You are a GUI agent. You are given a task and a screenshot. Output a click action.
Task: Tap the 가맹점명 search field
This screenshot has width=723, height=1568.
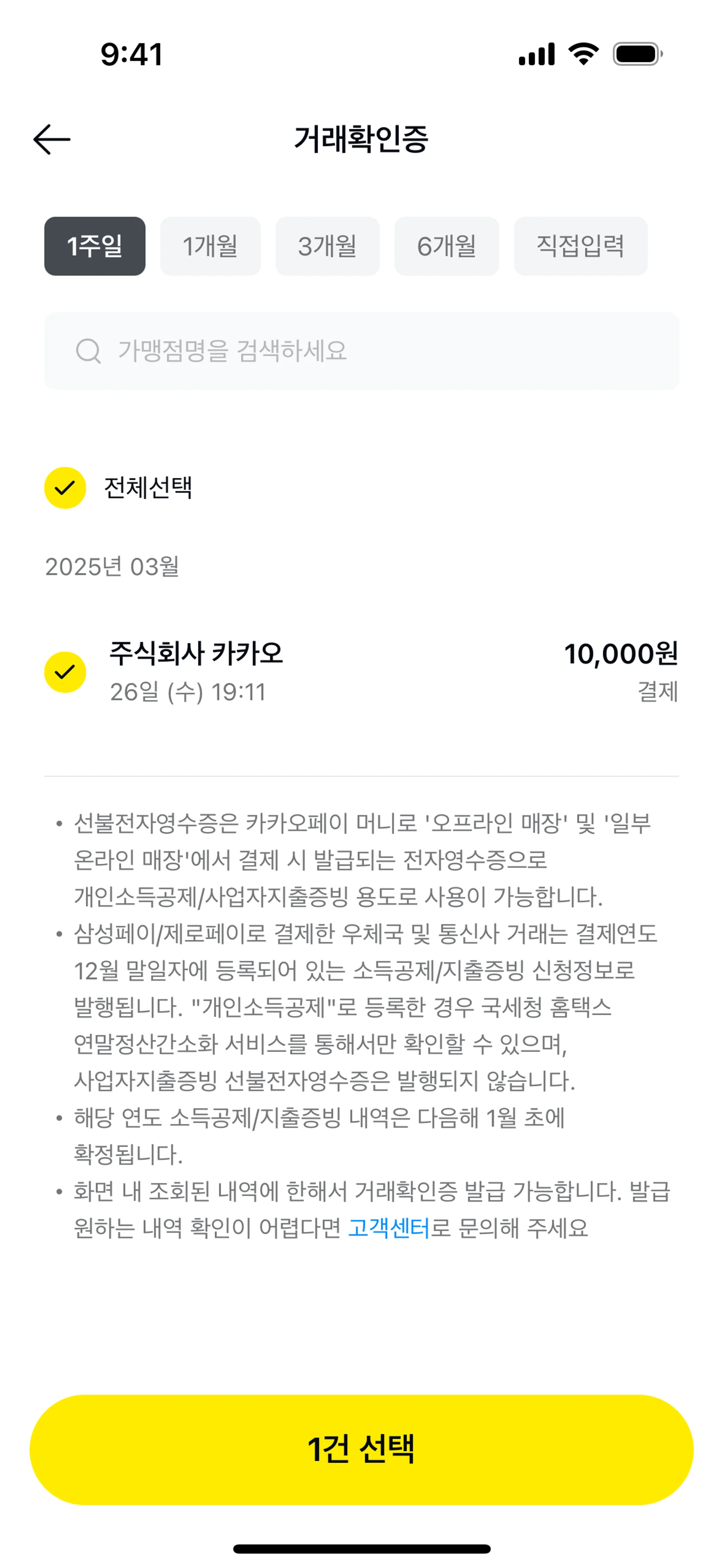click(361, 351)
